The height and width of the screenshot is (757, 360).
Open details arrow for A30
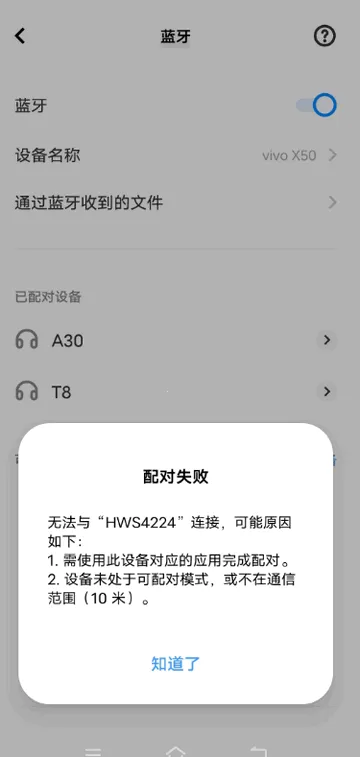(x=327, y=340)
